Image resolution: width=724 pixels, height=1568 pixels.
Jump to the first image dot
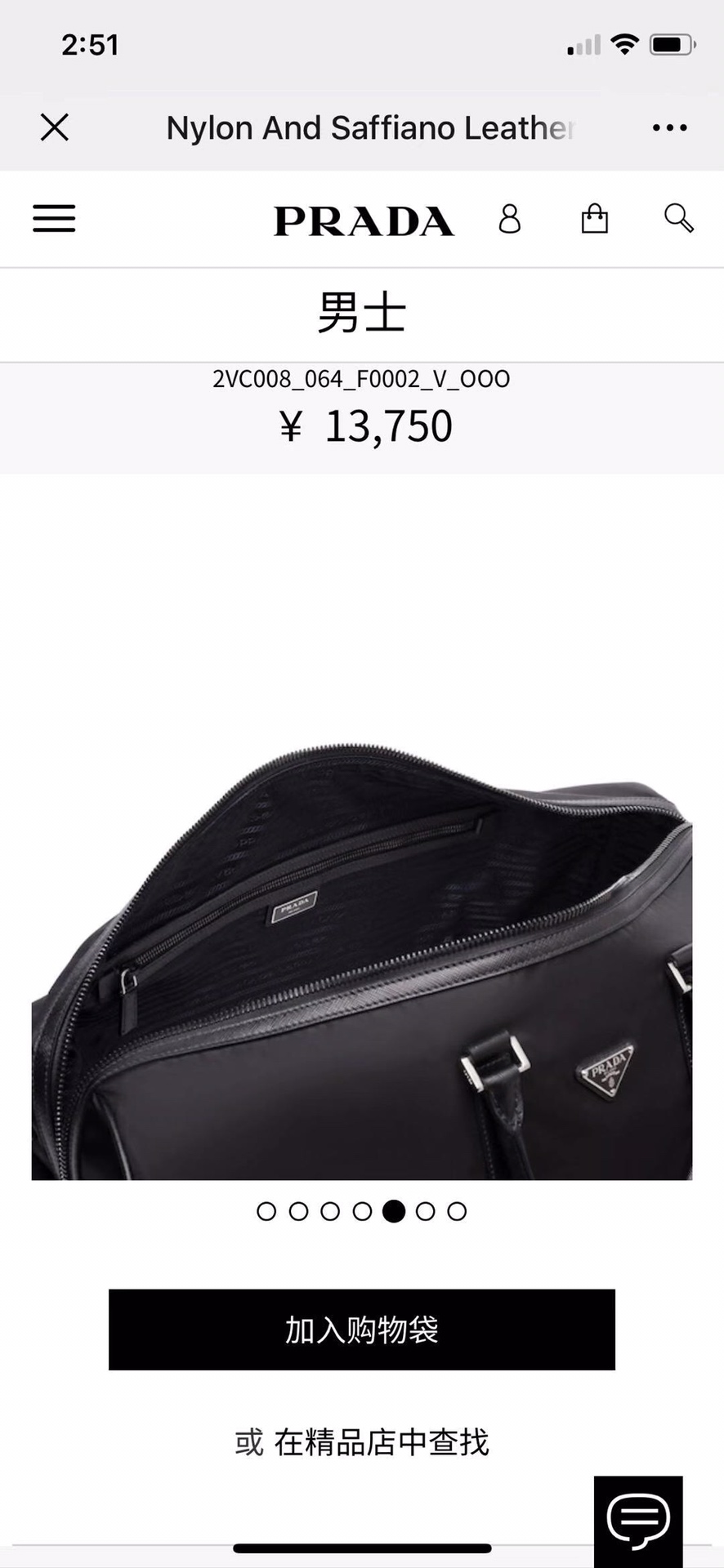pyautogui.click(x=266, y=1211)
